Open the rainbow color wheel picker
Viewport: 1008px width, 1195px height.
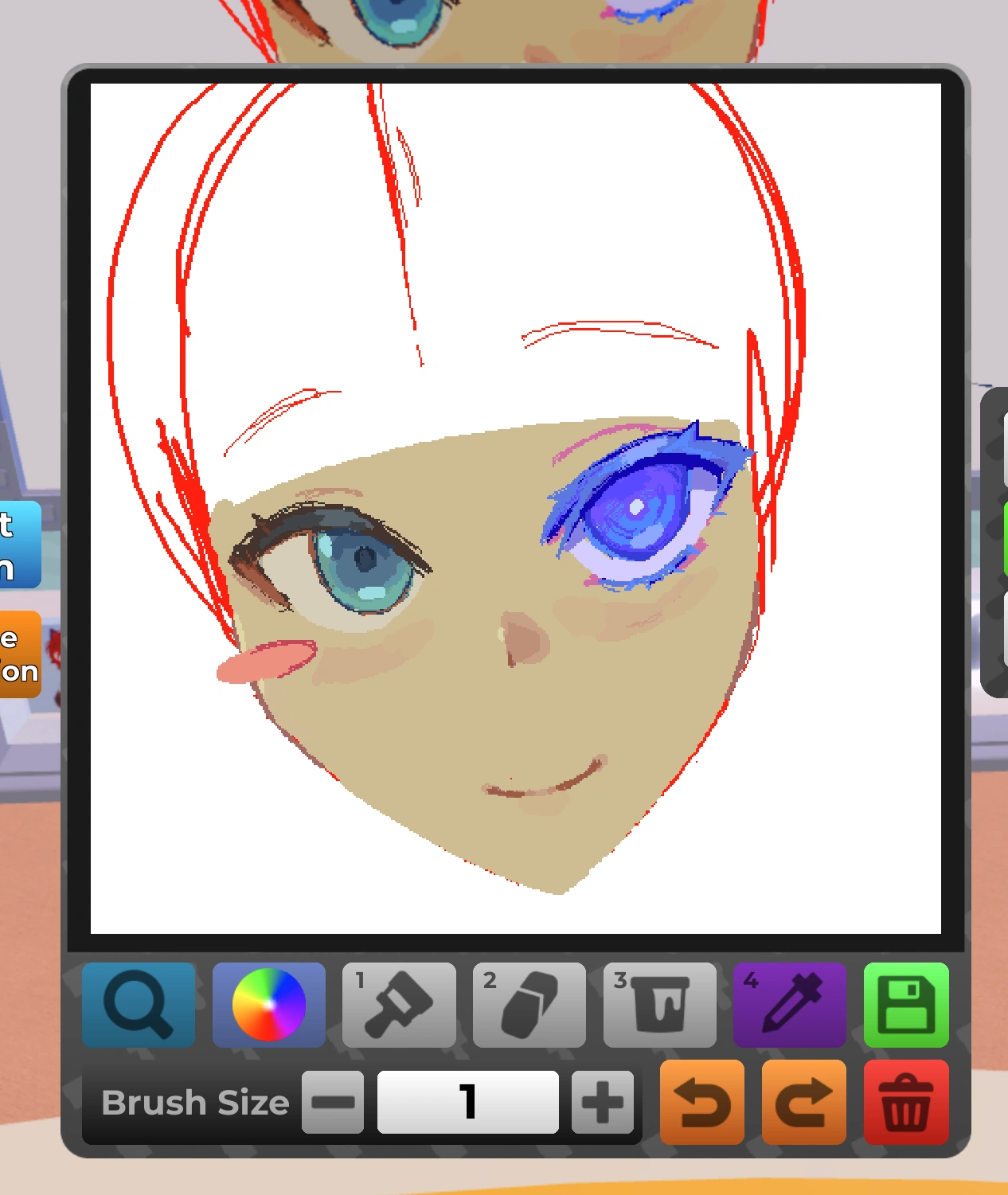click(x=268, y=1005)
